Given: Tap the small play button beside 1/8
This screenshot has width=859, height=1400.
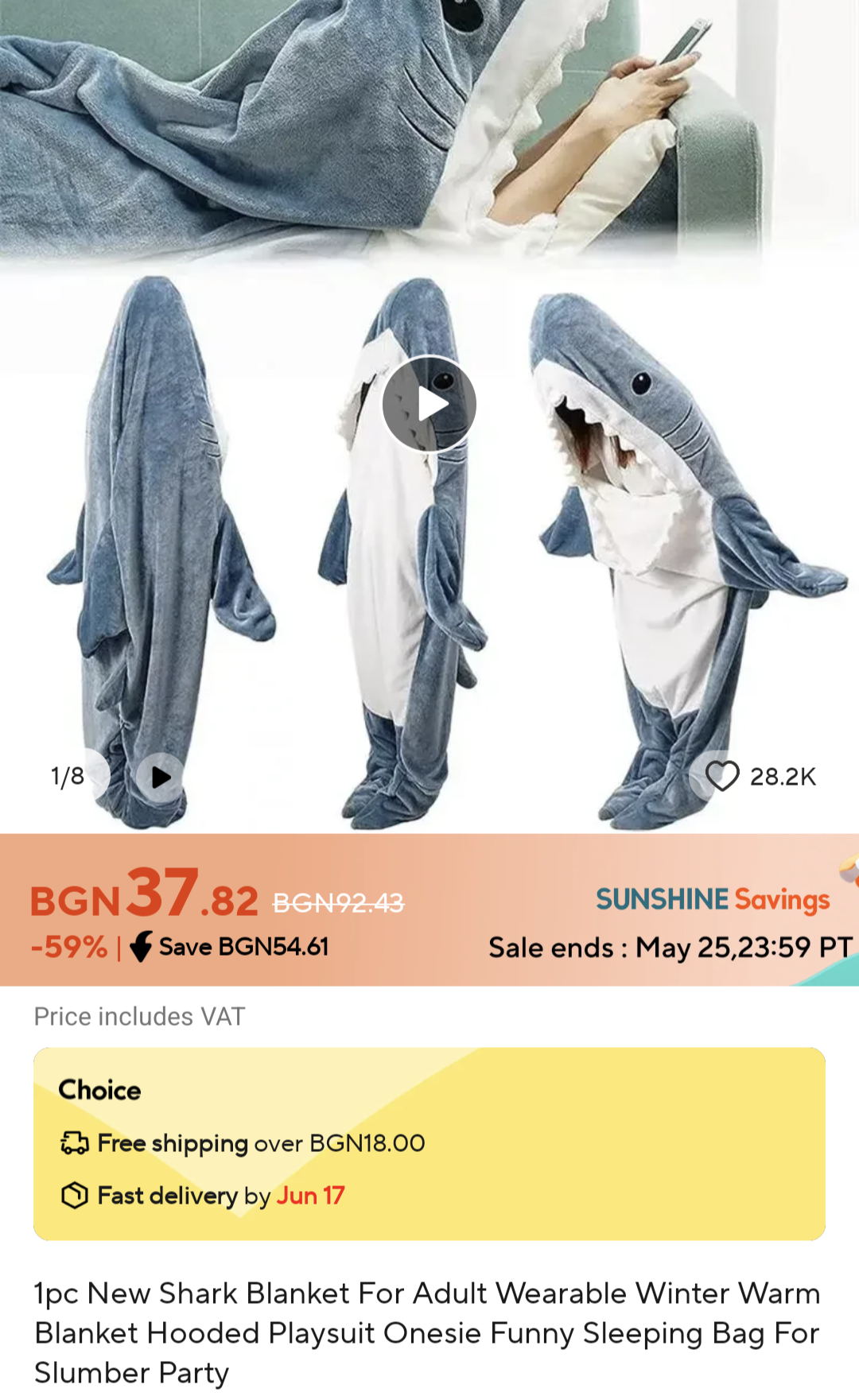Looking at the screenshot, I should coord(160,777).
